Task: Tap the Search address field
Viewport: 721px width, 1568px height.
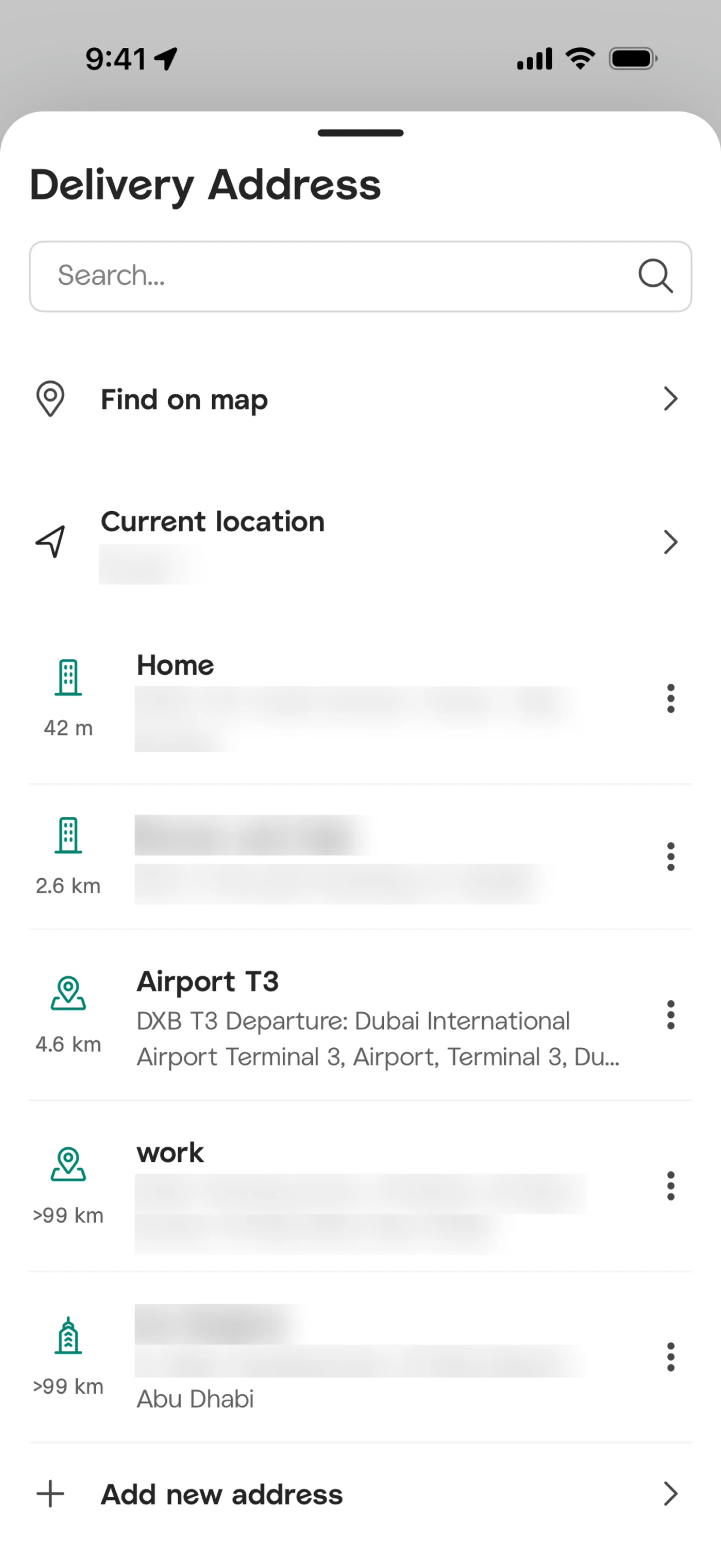Action: 341,276
